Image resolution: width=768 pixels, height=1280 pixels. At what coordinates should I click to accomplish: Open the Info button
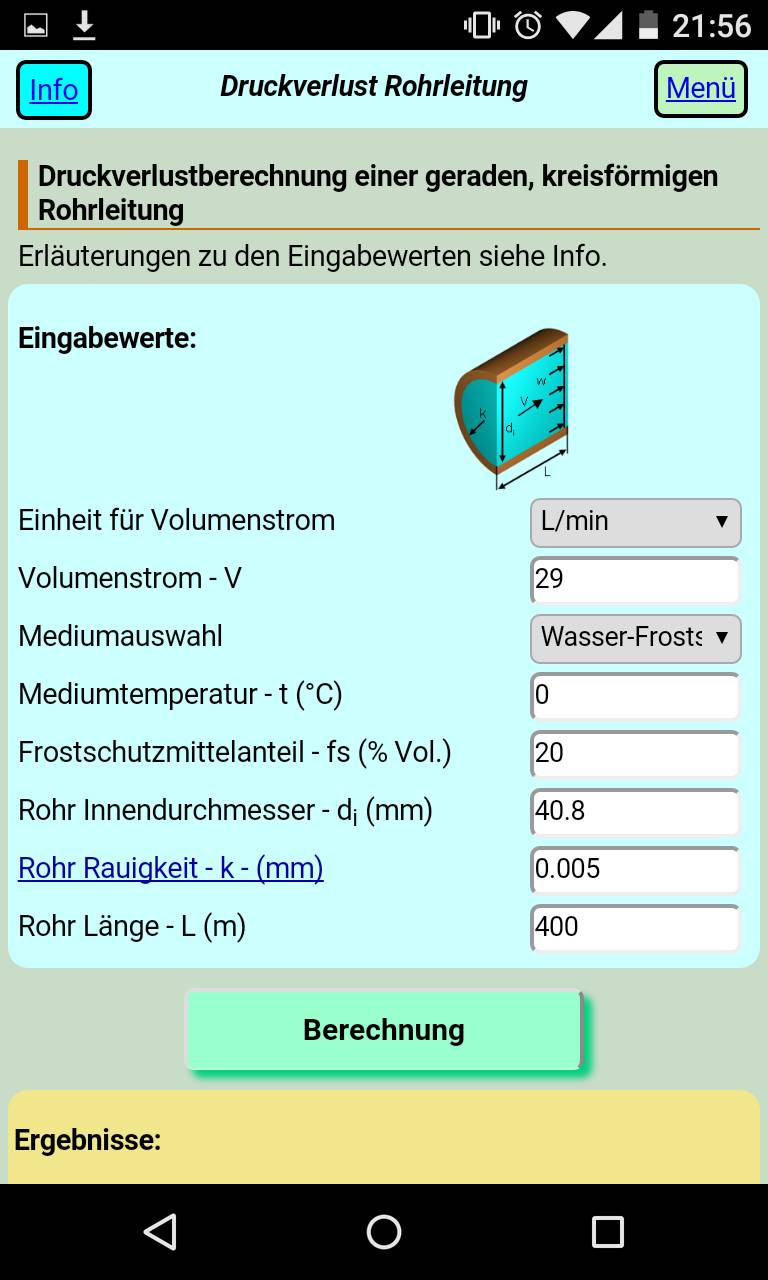pyautogui.click(x=54, y=90)
